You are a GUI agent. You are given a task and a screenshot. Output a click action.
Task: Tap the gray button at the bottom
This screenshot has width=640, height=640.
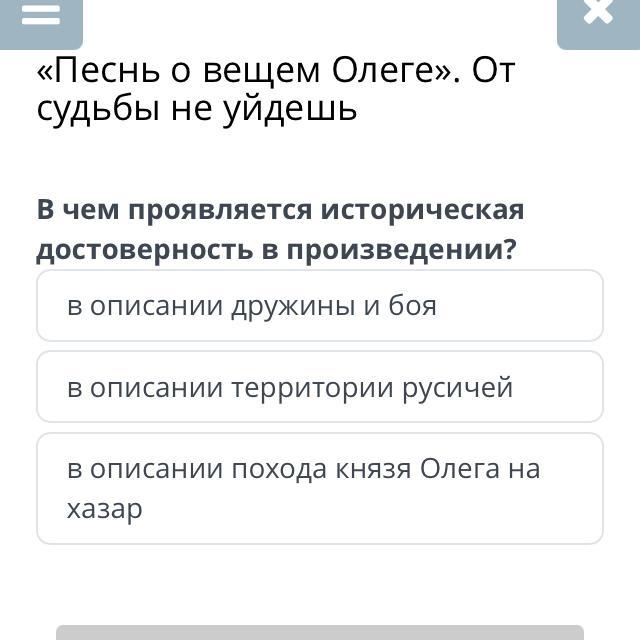(x=320, y=632)
